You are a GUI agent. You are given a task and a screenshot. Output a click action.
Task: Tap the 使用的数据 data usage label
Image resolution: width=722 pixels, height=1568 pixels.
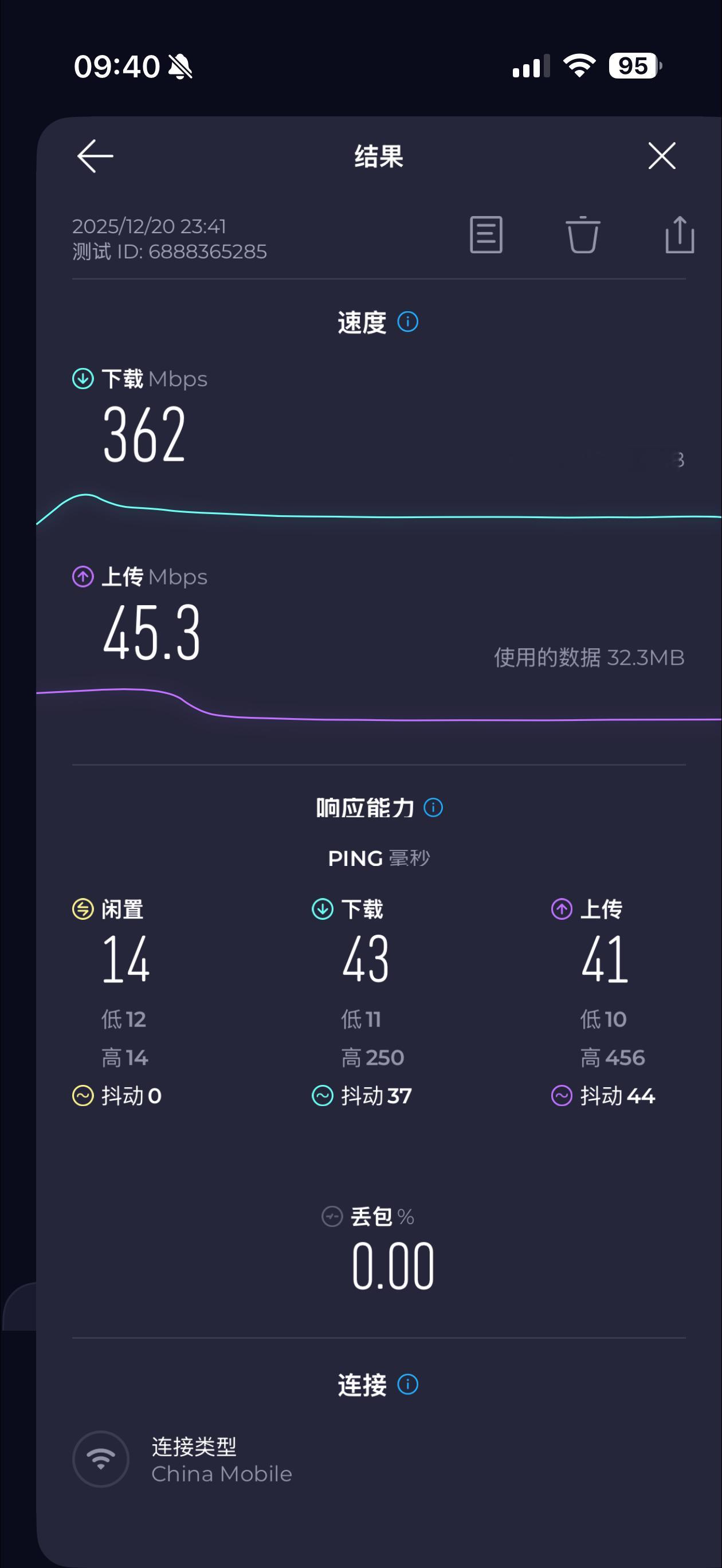(588, 657)
